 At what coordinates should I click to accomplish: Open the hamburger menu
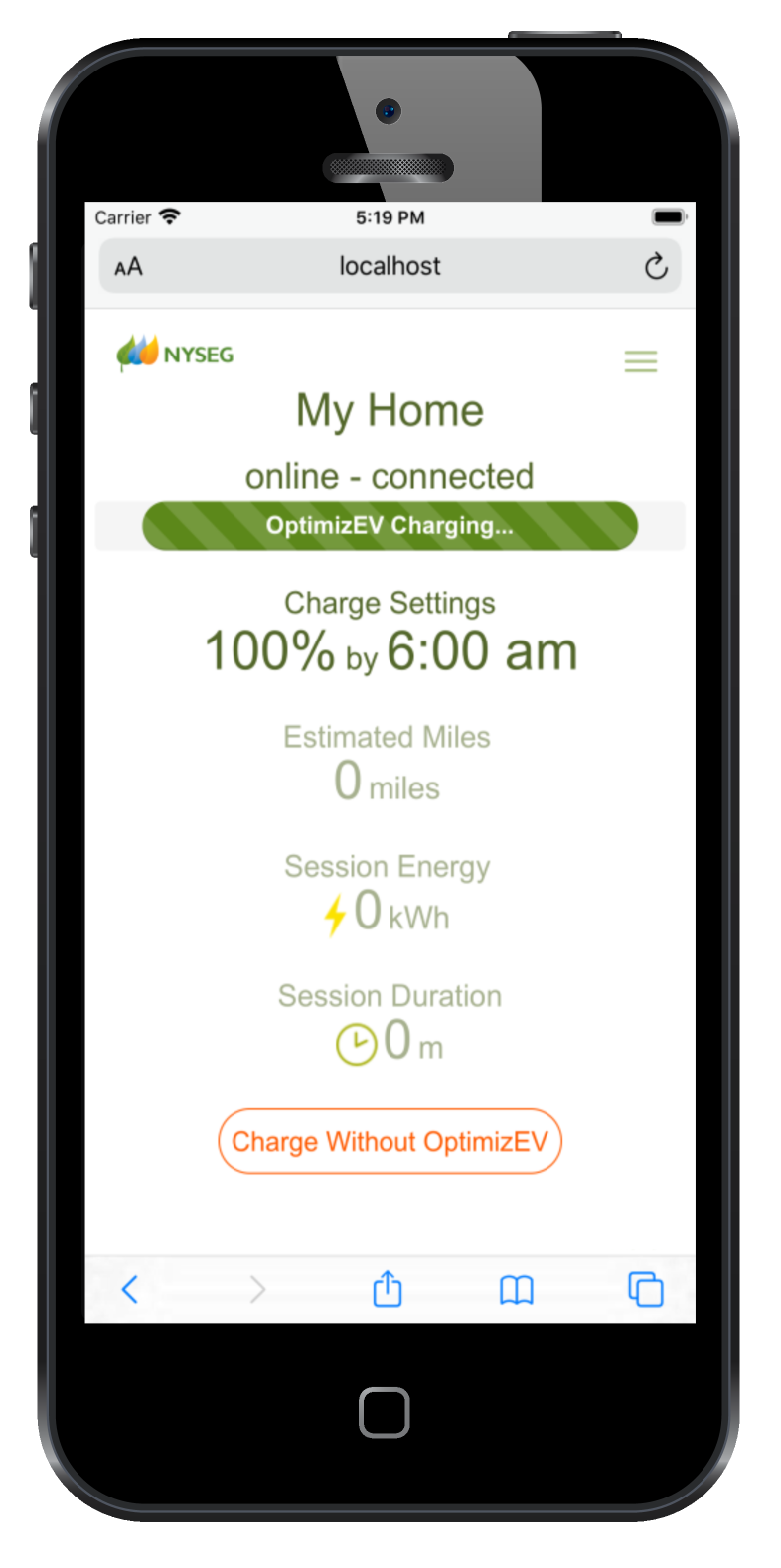[641, 361]
